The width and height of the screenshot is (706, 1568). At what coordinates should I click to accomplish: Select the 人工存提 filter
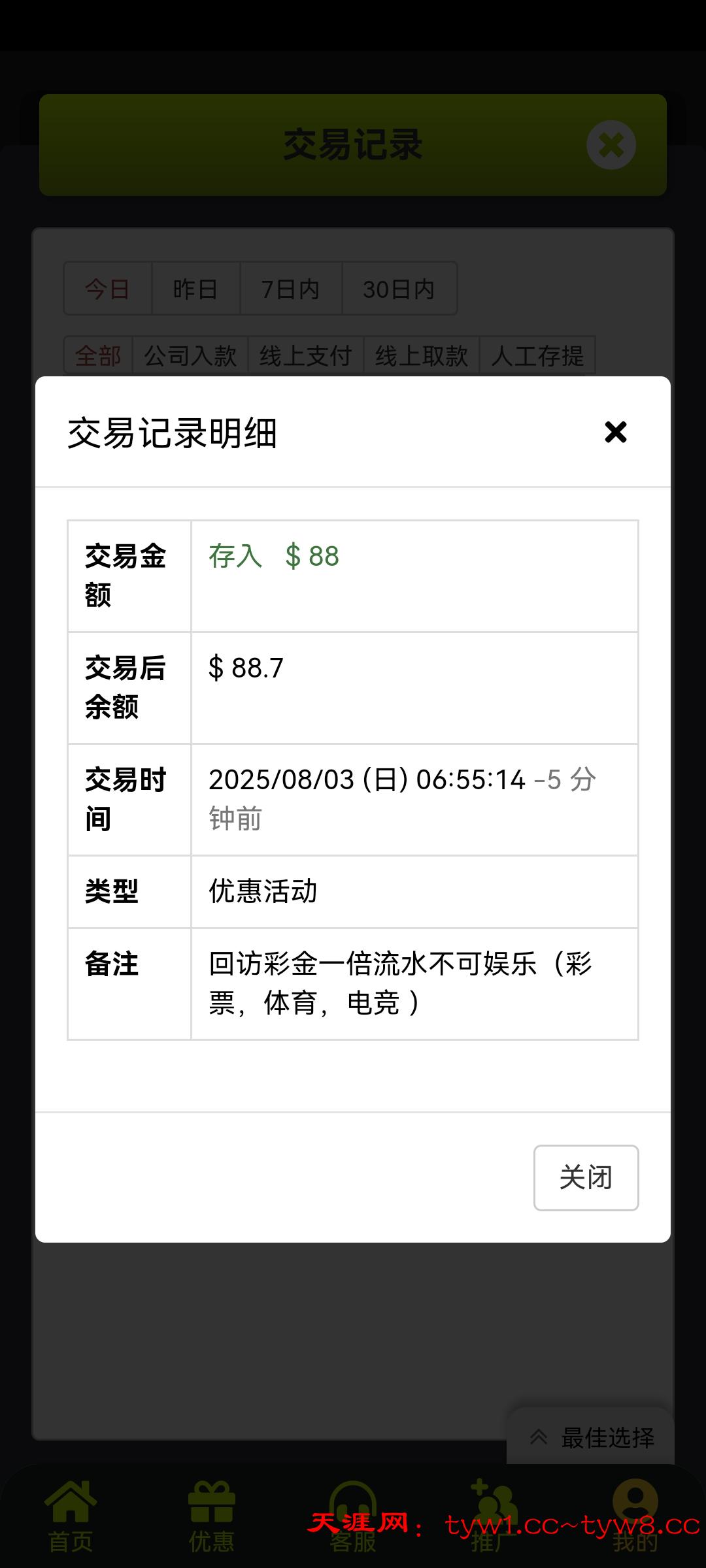(x=537, y=355)
